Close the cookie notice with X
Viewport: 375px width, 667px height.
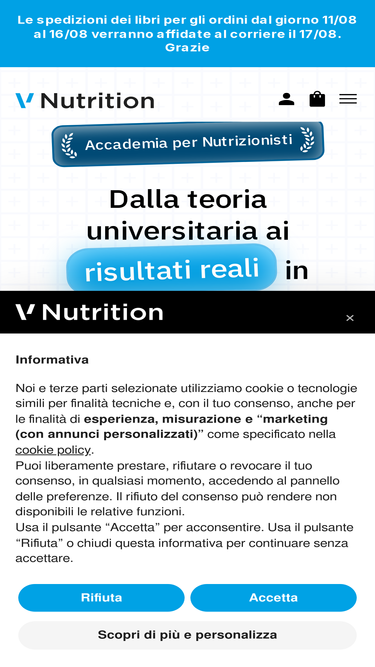tap(350, 318)
